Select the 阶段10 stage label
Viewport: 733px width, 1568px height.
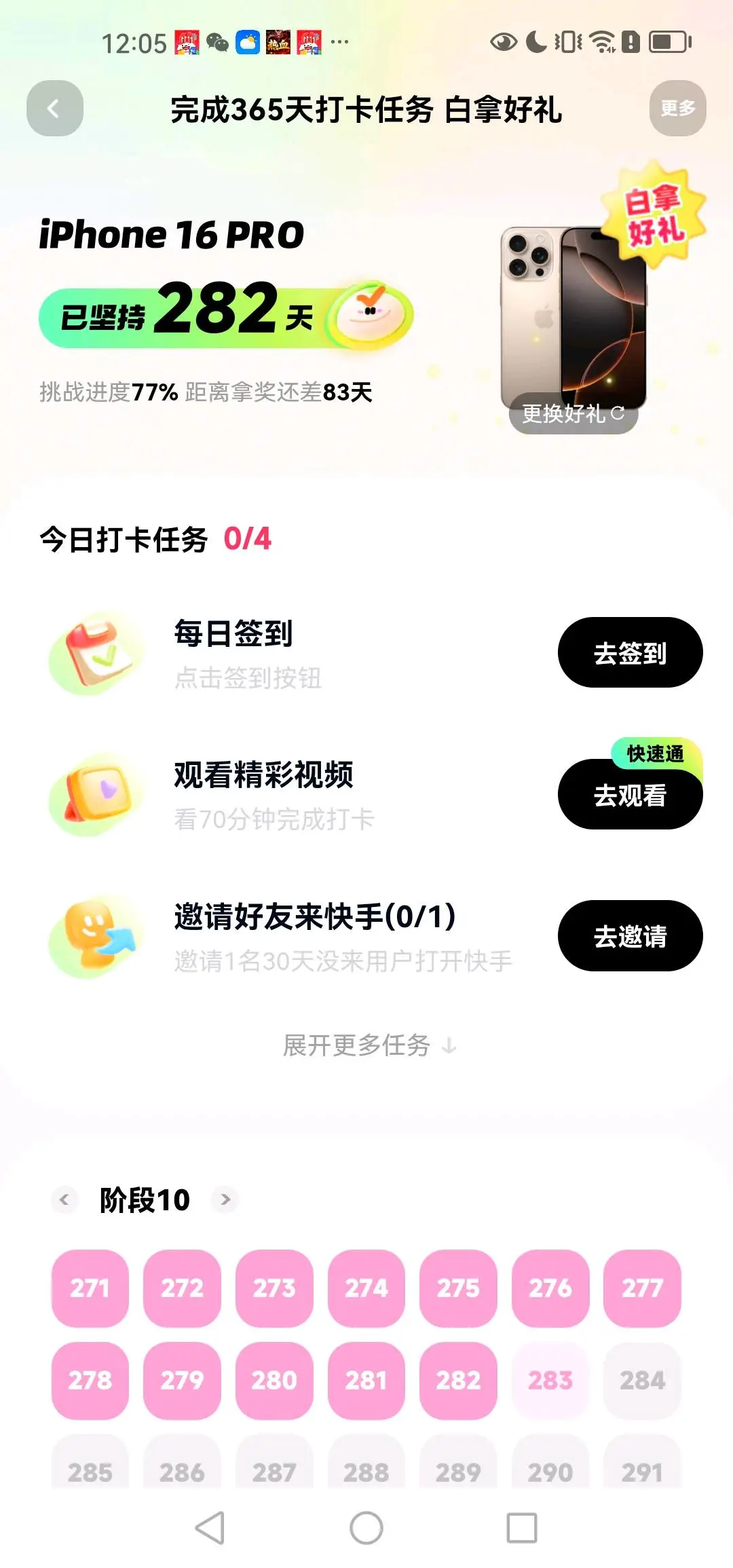(145, 1199)
